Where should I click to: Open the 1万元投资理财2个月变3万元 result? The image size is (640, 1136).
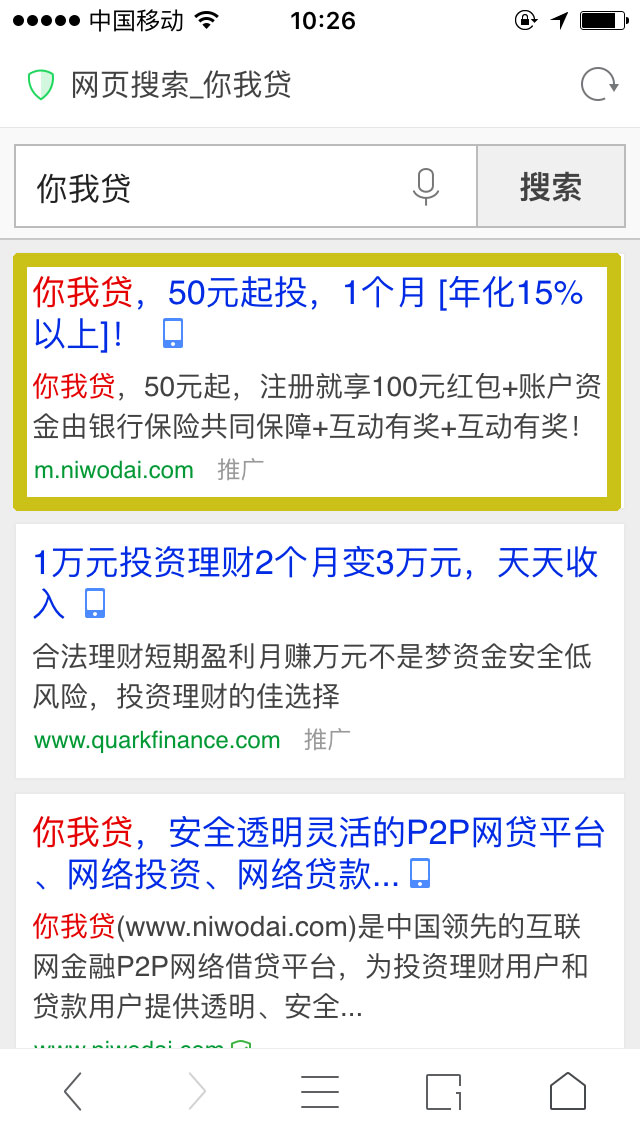(x=316, y=583)
